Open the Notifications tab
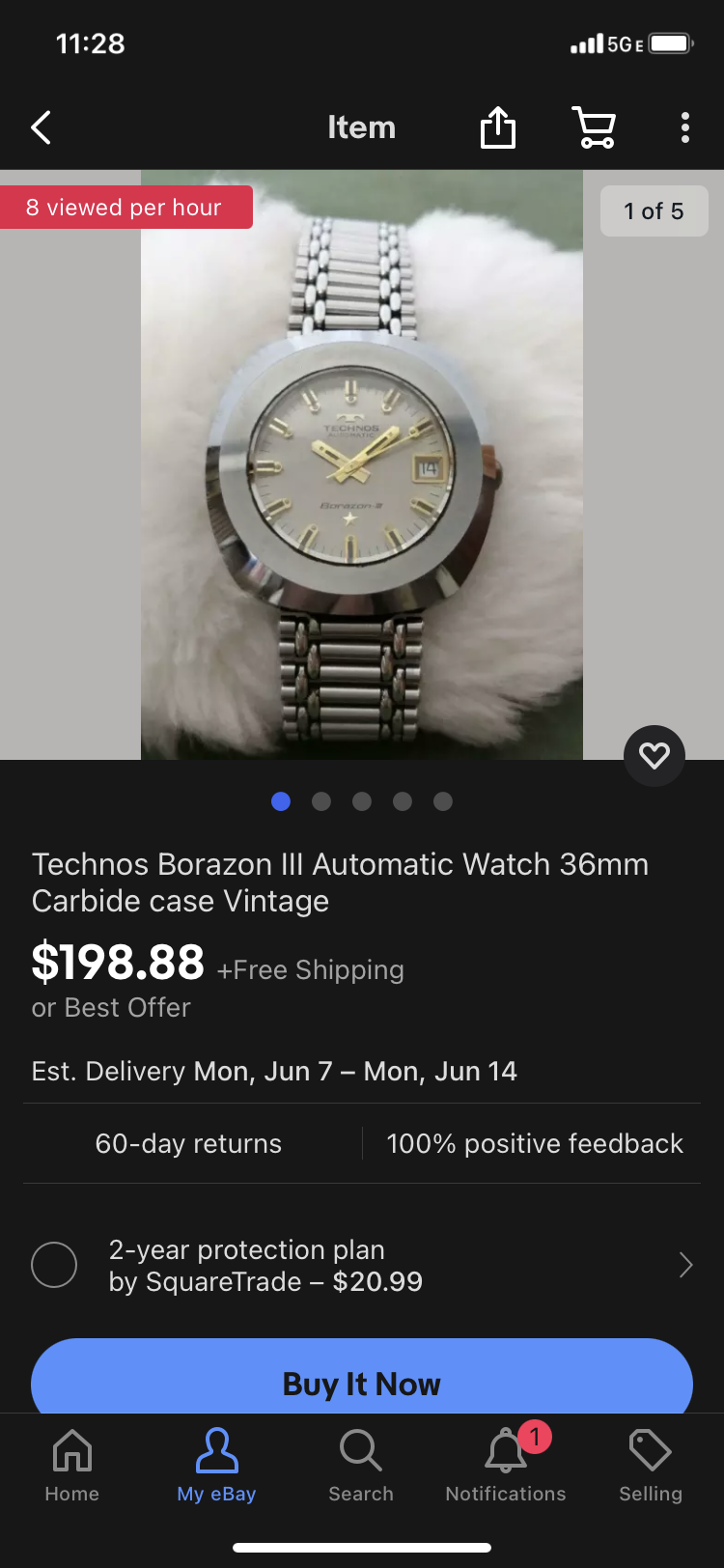 [x=506, y=1466]
